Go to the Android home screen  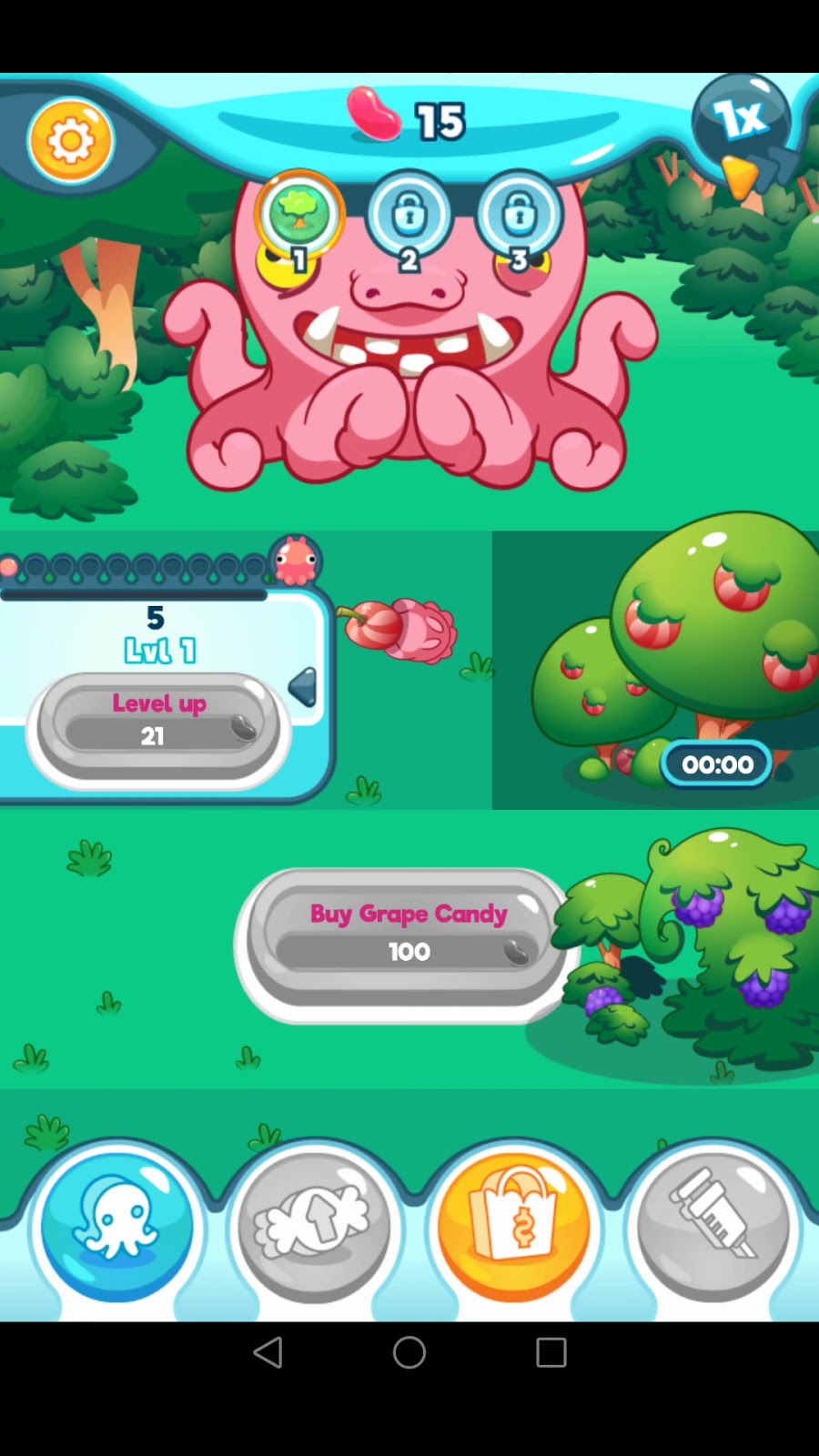(409, 1352)
